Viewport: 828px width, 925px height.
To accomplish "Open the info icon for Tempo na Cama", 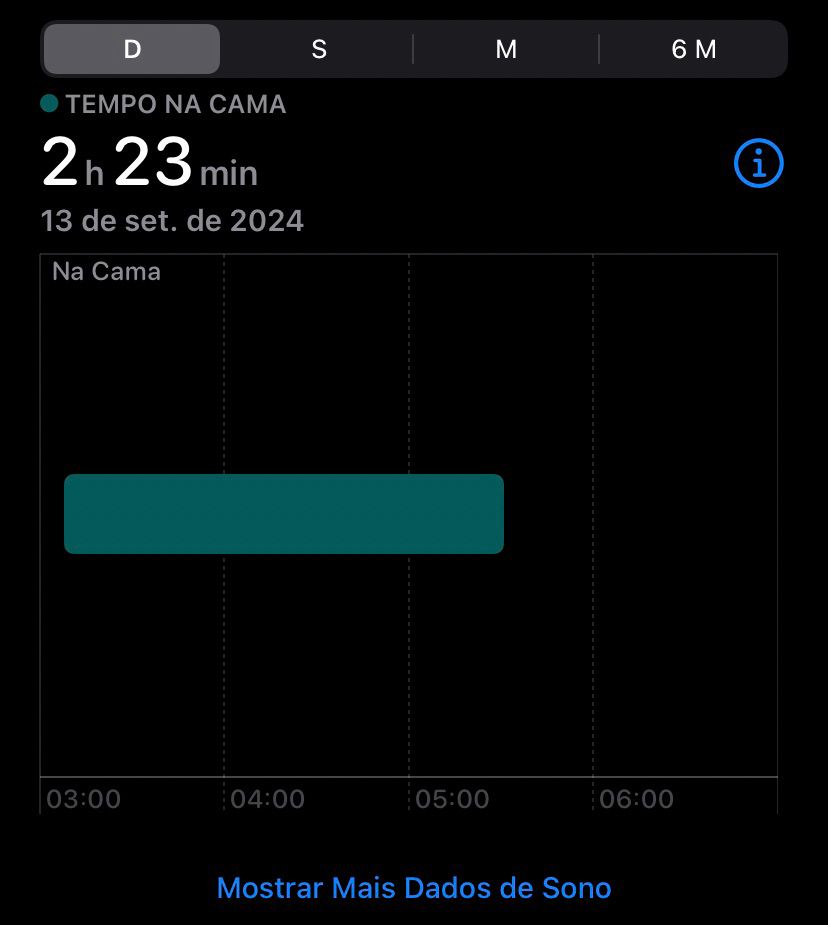I will (x=758, y=163).
